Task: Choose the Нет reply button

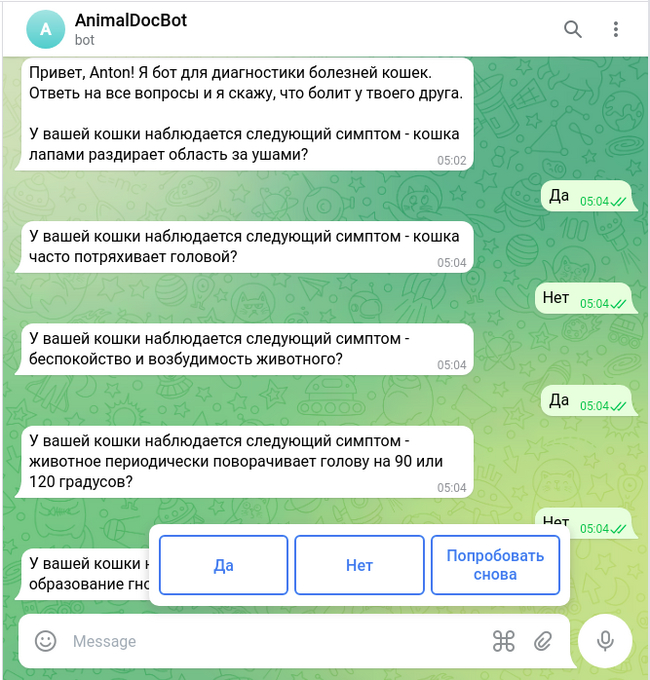Action: [x=359, y=565]
